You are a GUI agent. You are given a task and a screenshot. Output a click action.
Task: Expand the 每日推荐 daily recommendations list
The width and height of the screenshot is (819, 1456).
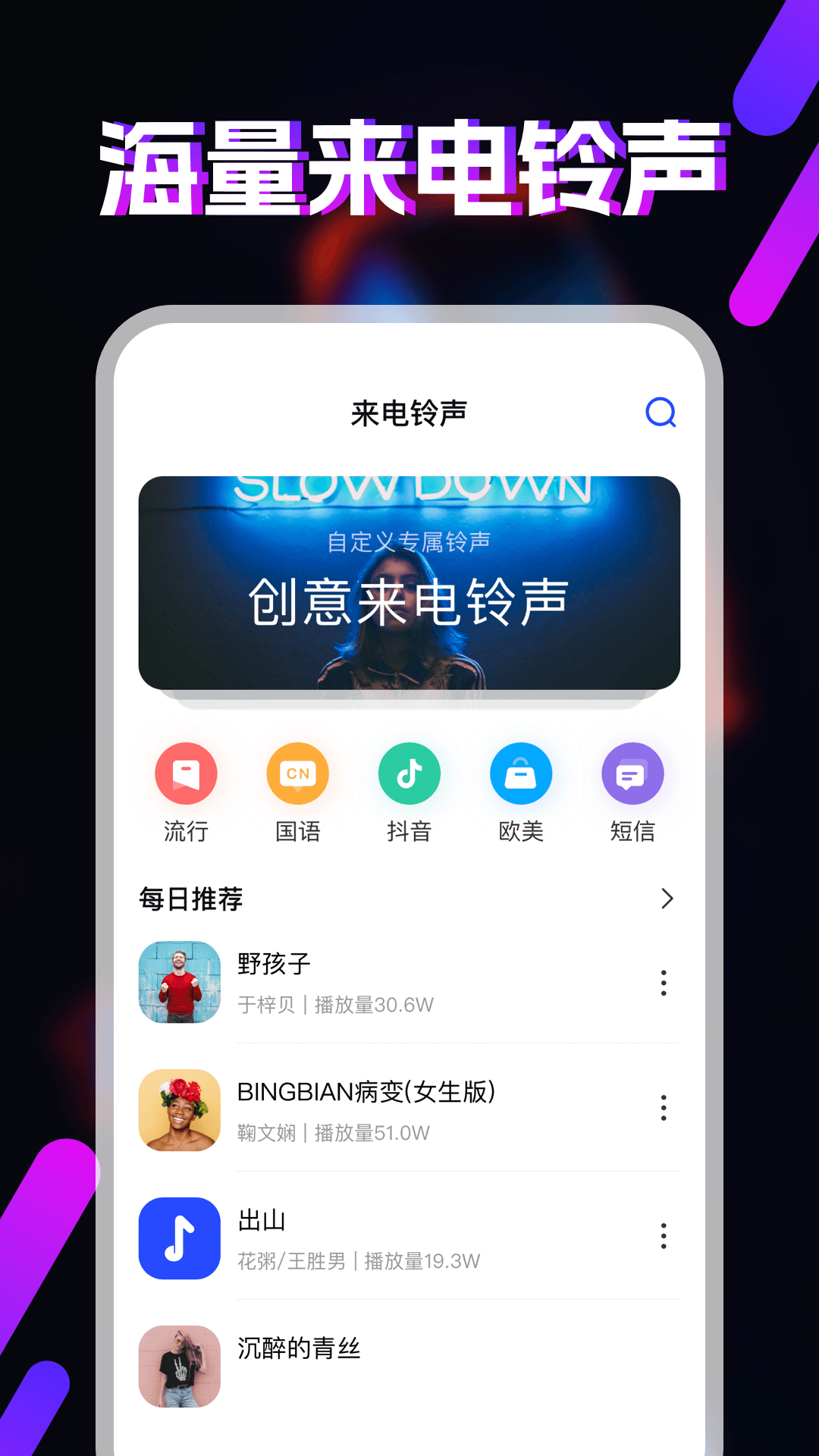[667, 899]
